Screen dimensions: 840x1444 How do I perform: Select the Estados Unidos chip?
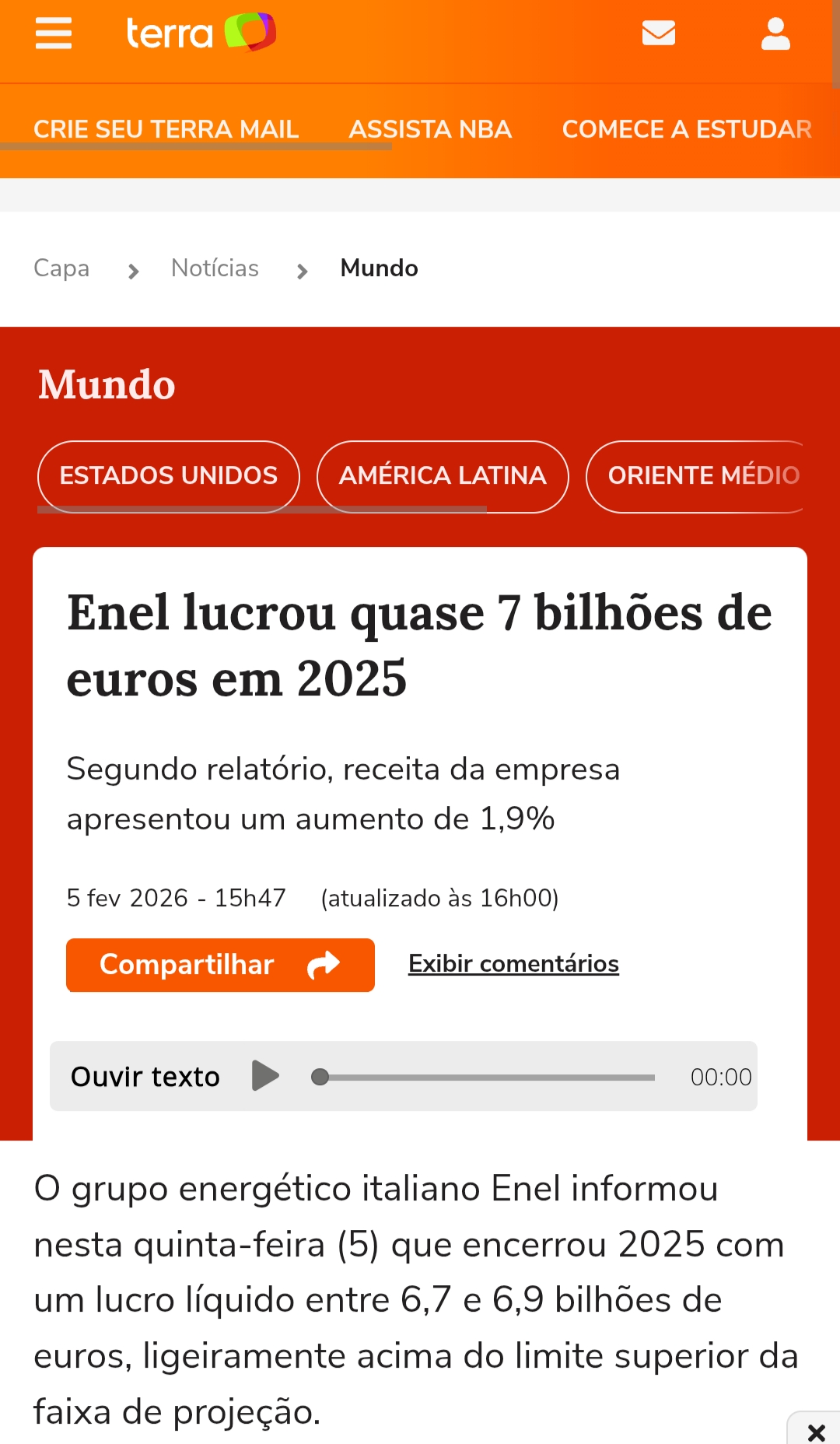click(x=169, y=475)
